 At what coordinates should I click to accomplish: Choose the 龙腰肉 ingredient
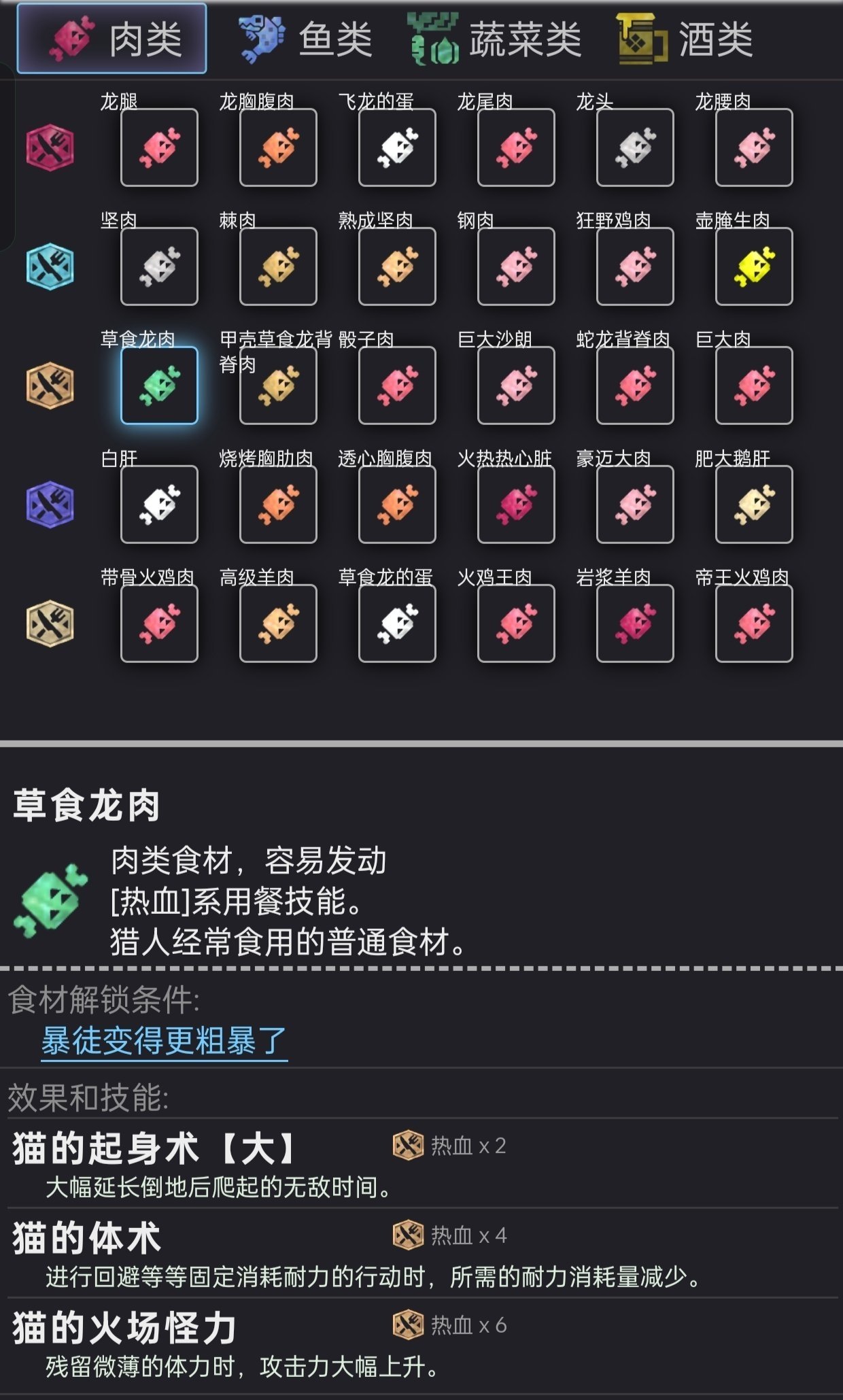pyautogui.click(x=753, y=148)
